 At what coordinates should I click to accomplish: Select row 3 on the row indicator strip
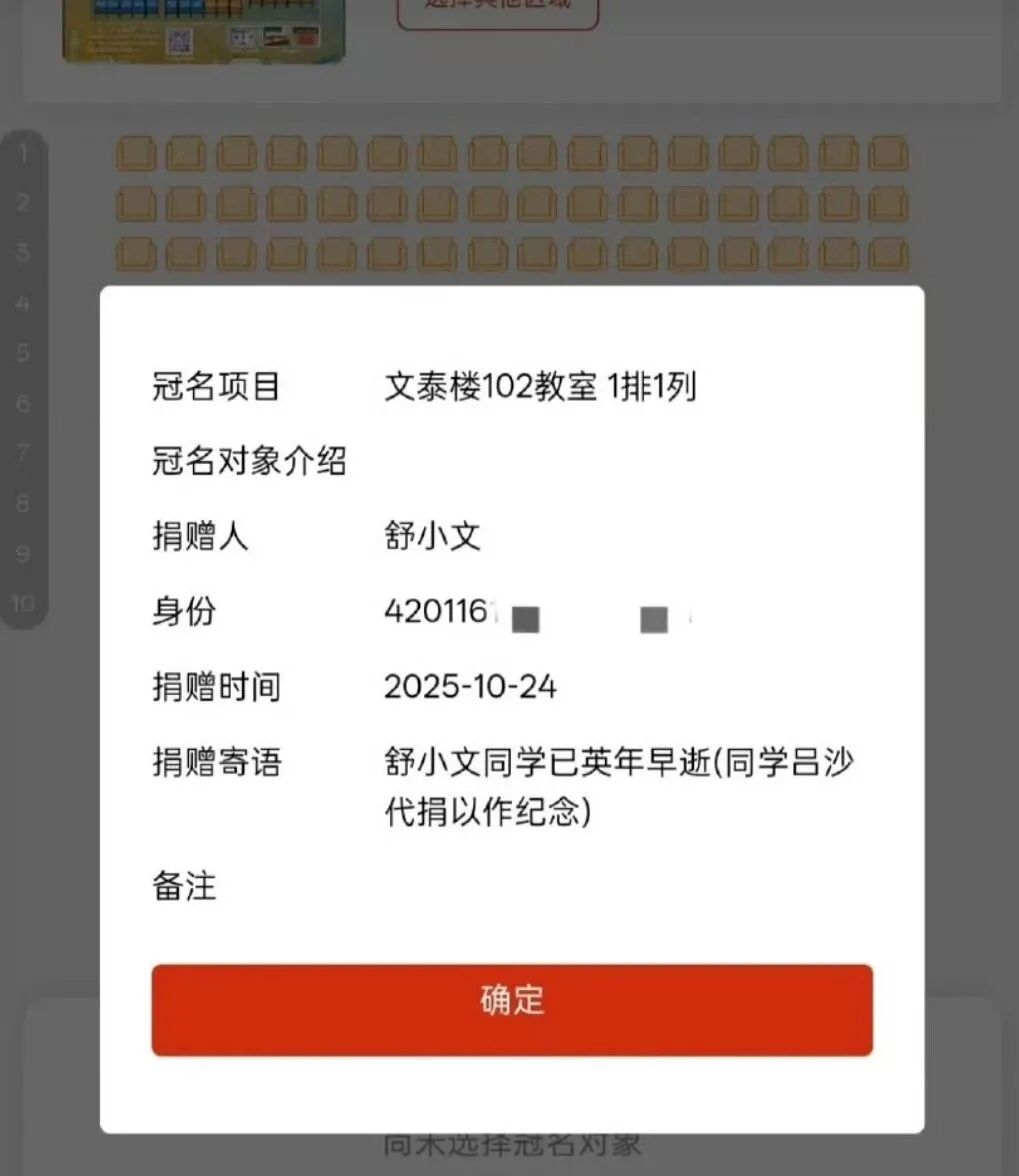(x=22, y=253)
